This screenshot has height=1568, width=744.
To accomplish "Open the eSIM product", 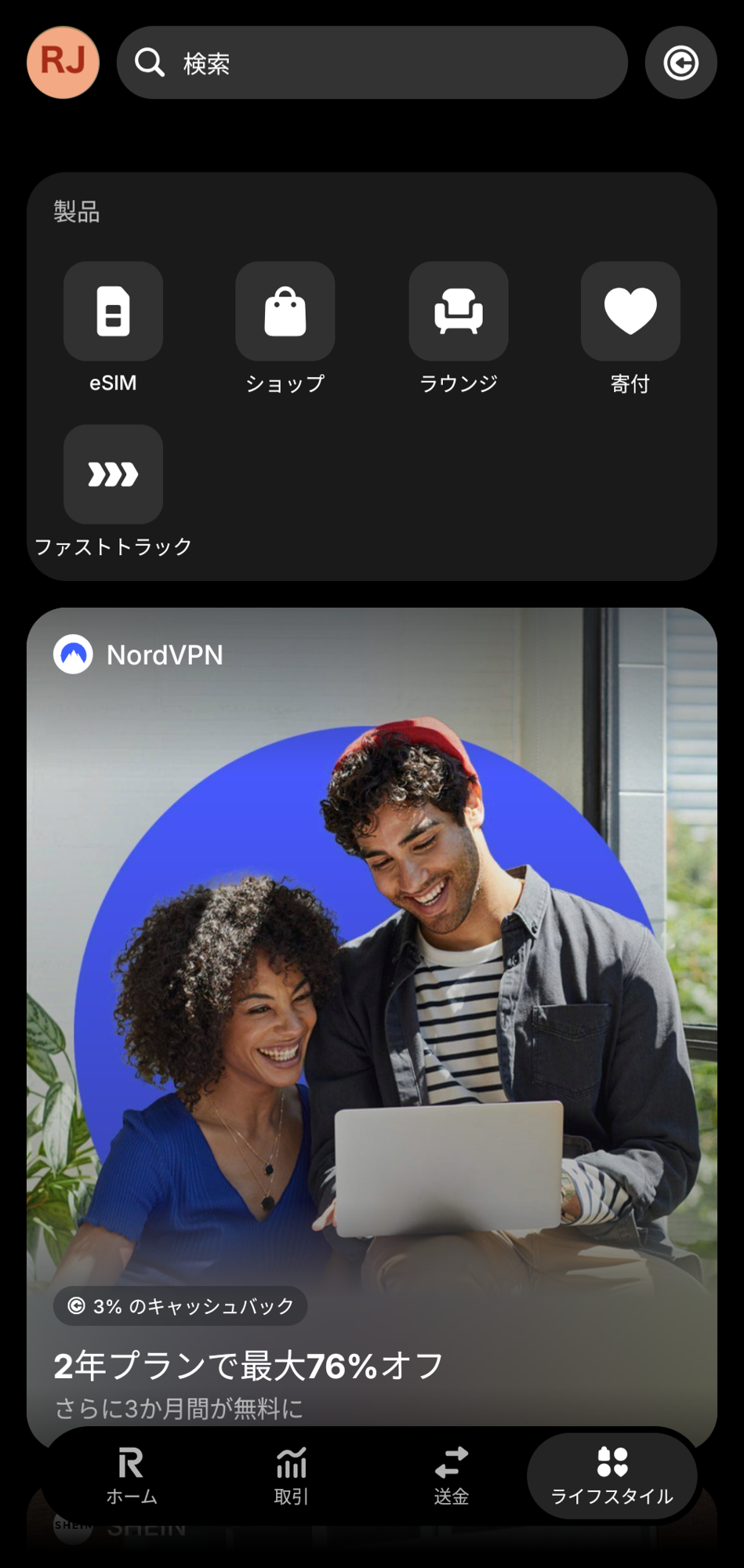I will tap(113, 312).
